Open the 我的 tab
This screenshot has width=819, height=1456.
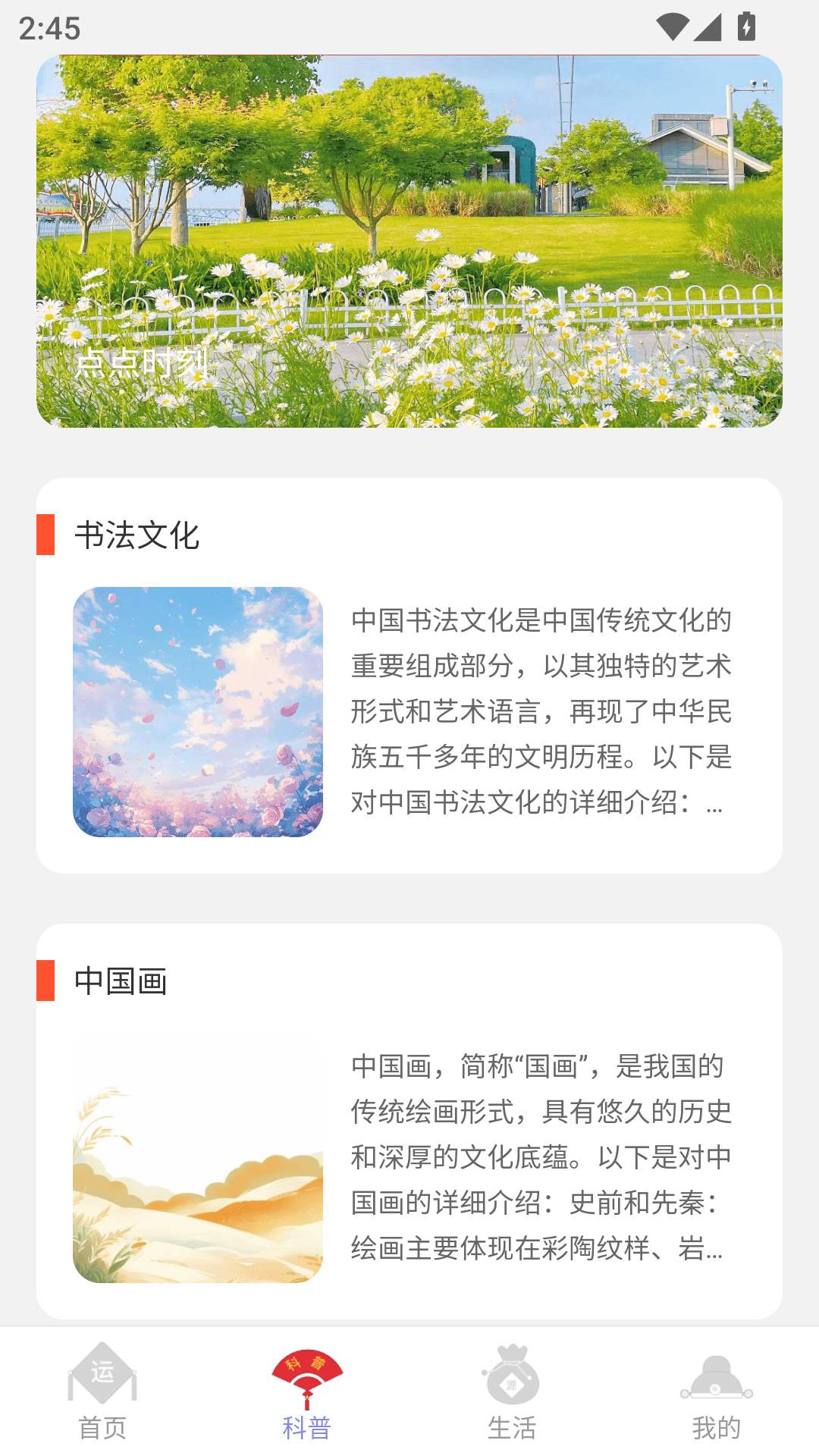coord(717,1392)
